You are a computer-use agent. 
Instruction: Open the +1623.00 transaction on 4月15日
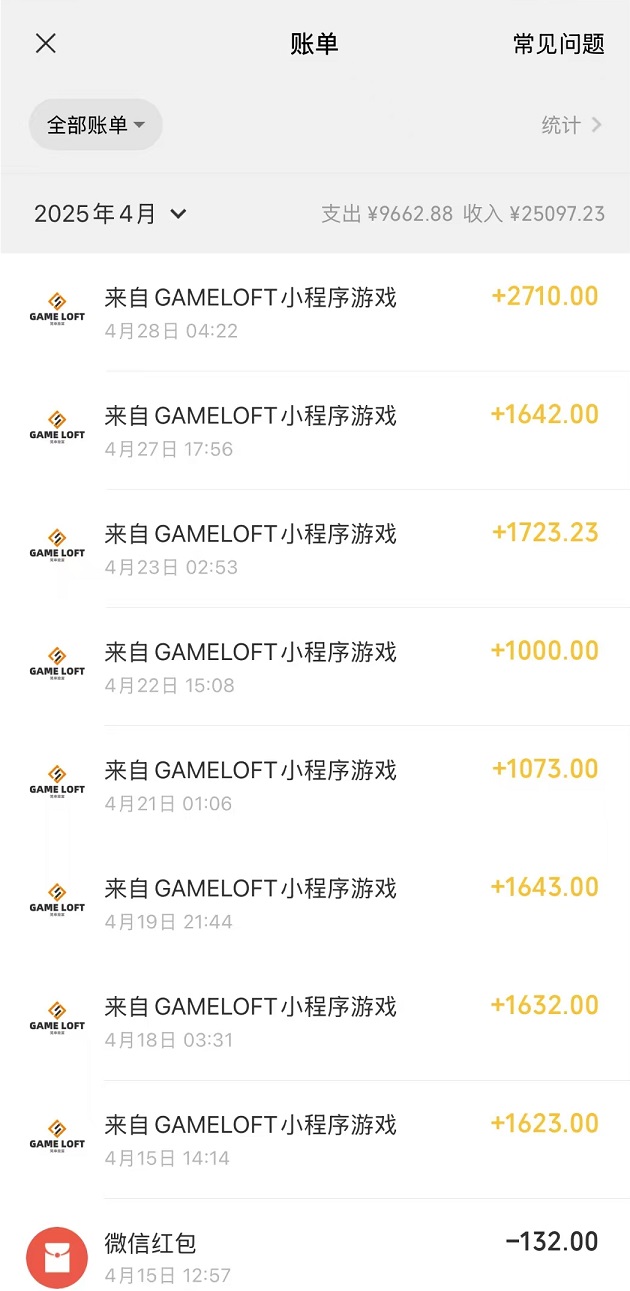(x=315, y=1139)
